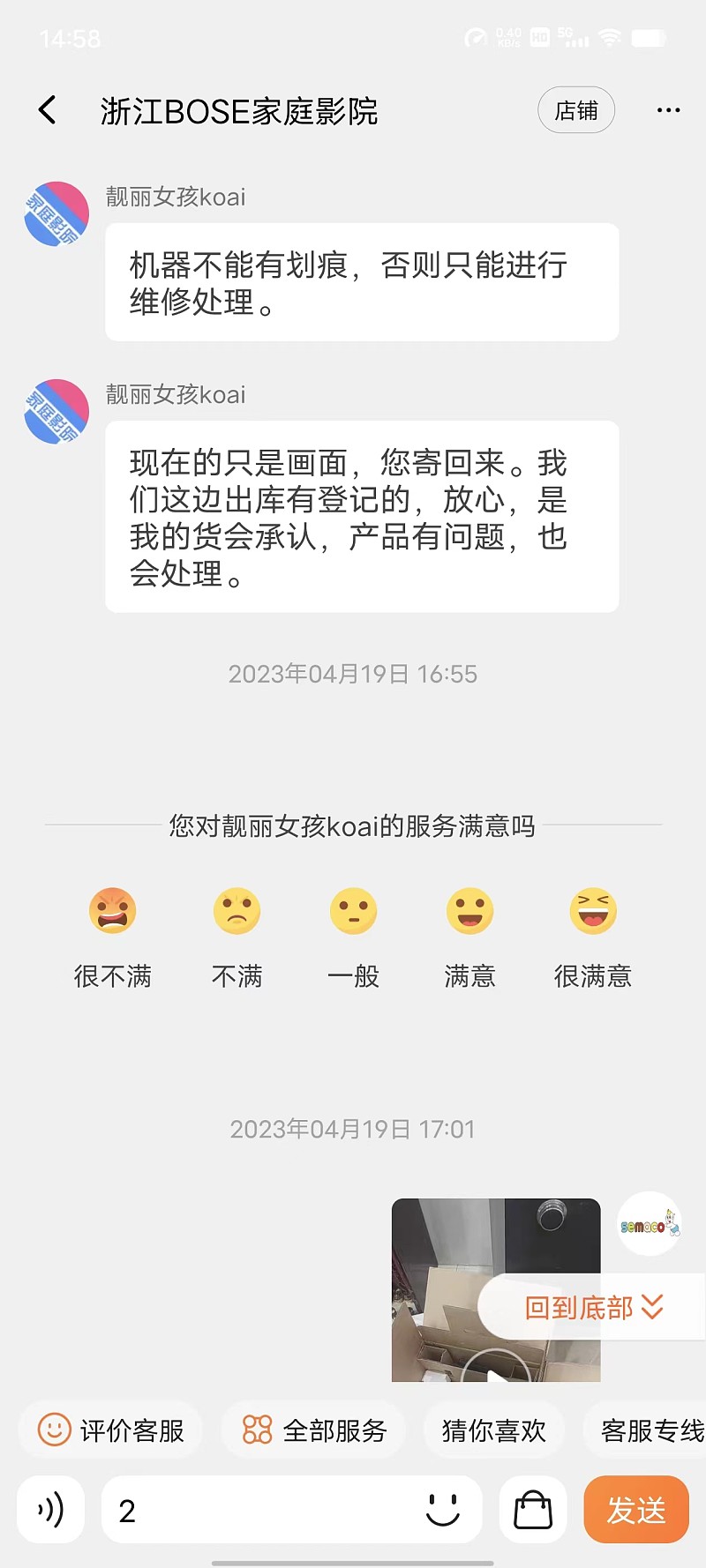The width and height of the screenshot is (706, 1568).
Task: Switch to voice input mode
Action: (51, 1510)
